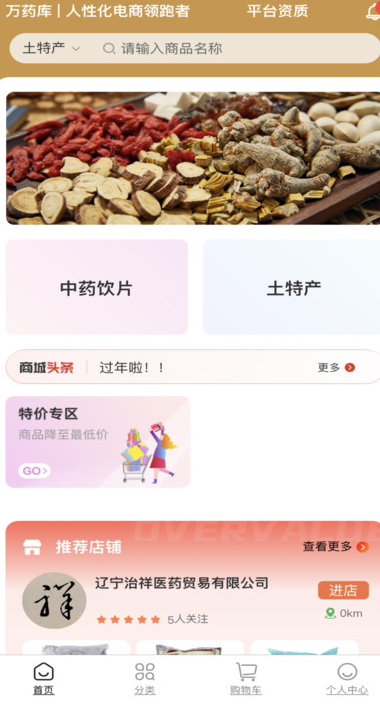Open the 特价专区 special offers card
Screen dimensions: 380x706
click(98, 442)
